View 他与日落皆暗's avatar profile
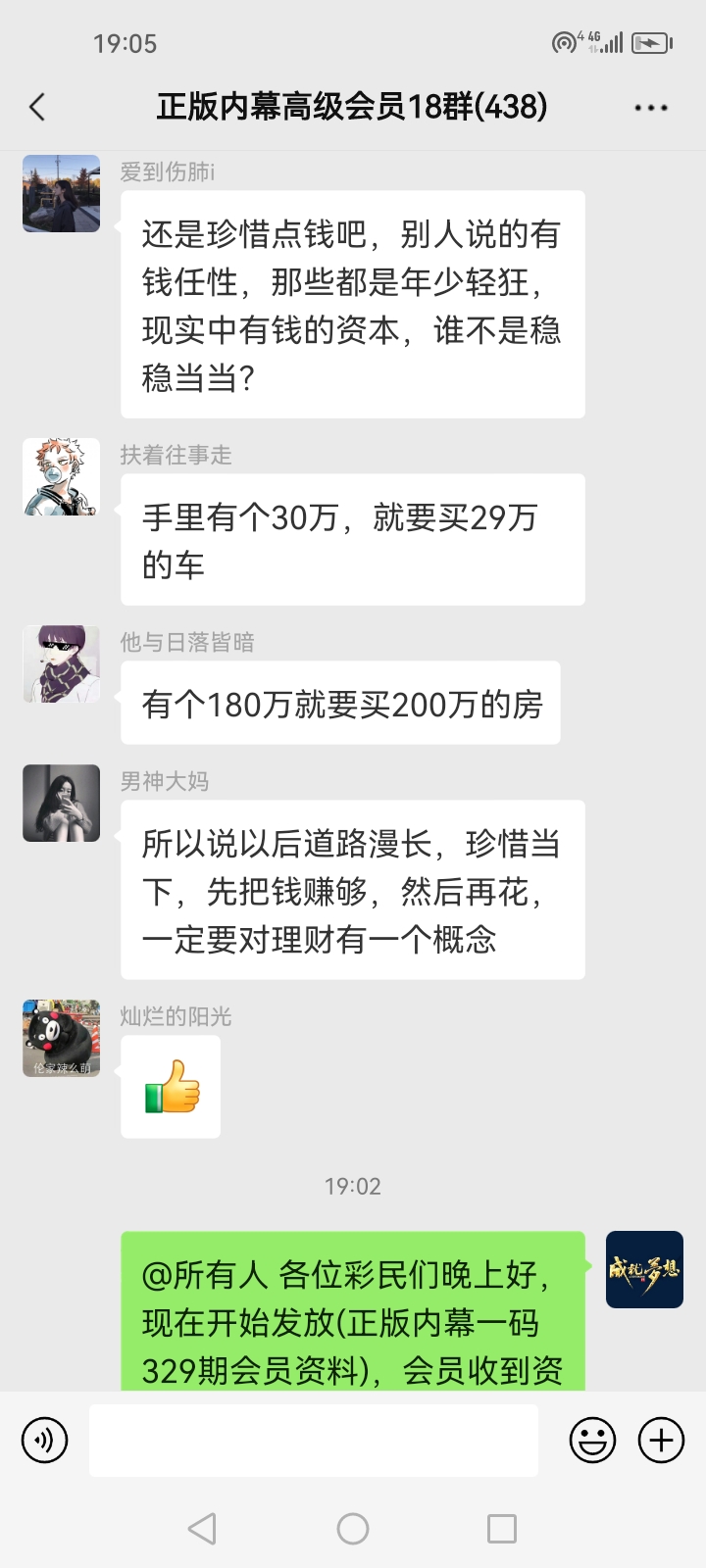This screenshot has width=706, height=1568. pos(61,663)
